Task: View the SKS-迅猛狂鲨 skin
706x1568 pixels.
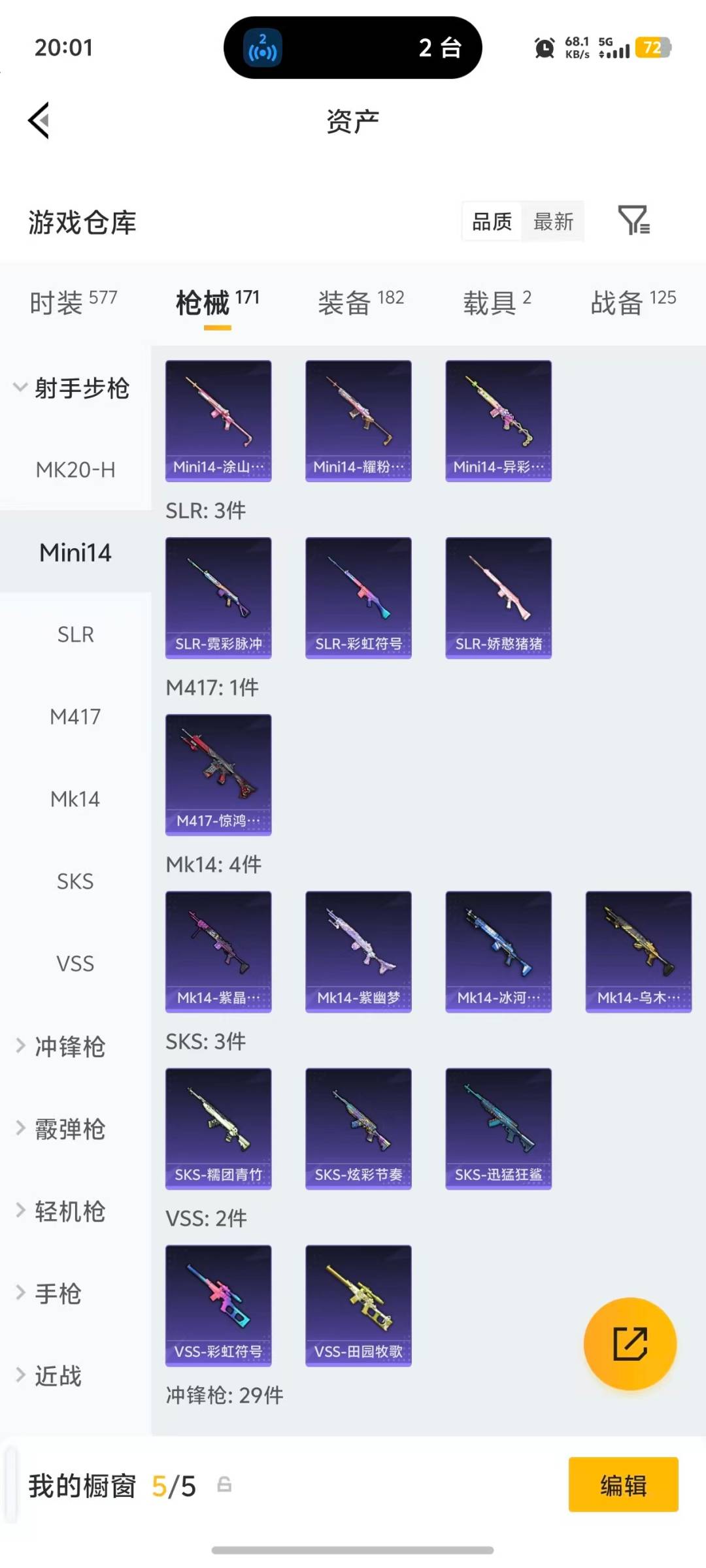Action: pyautogui.click(x=498, y=1128)
